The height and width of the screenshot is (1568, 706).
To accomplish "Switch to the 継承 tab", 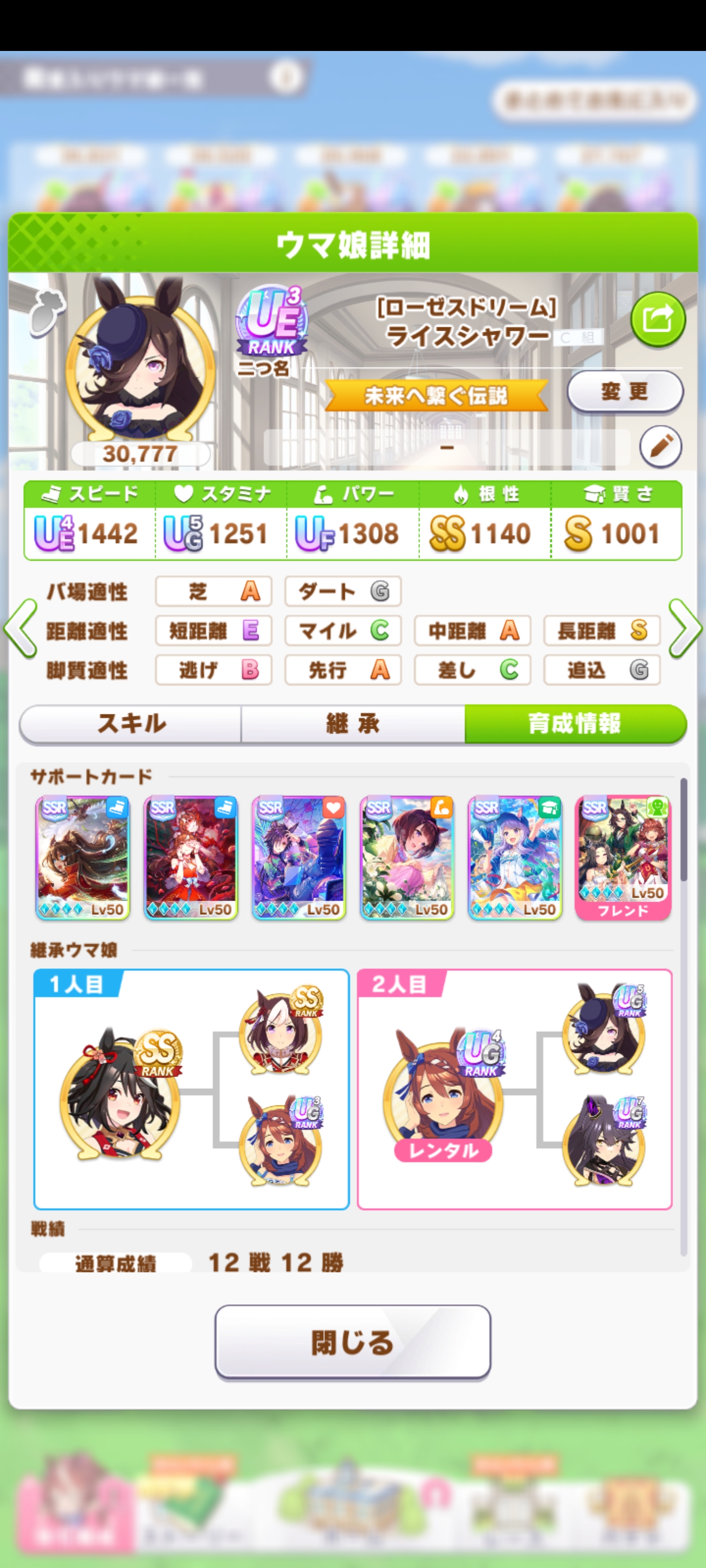I will [353, 724].
